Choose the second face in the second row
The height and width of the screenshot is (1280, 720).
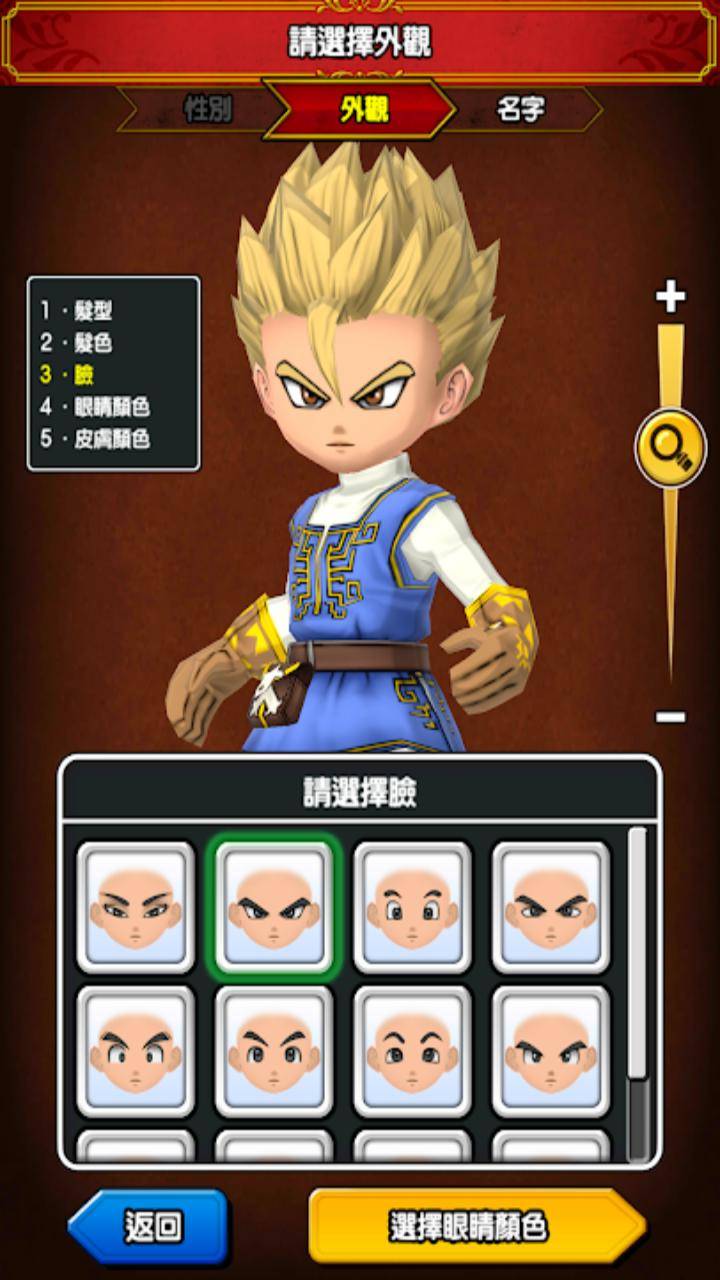[274, 1051]
